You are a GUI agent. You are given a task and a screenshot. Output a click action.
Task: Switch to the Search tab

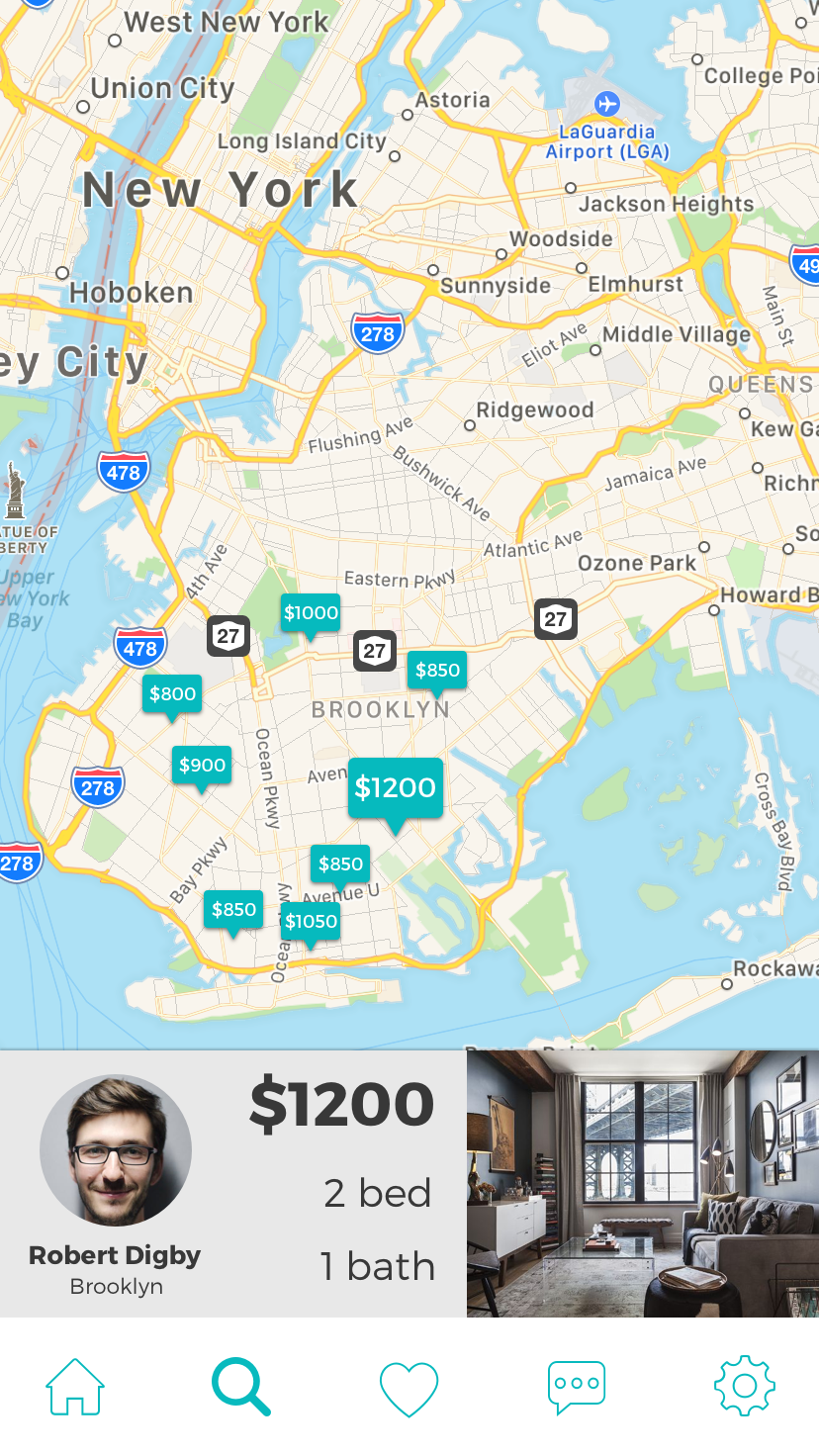240,1387
